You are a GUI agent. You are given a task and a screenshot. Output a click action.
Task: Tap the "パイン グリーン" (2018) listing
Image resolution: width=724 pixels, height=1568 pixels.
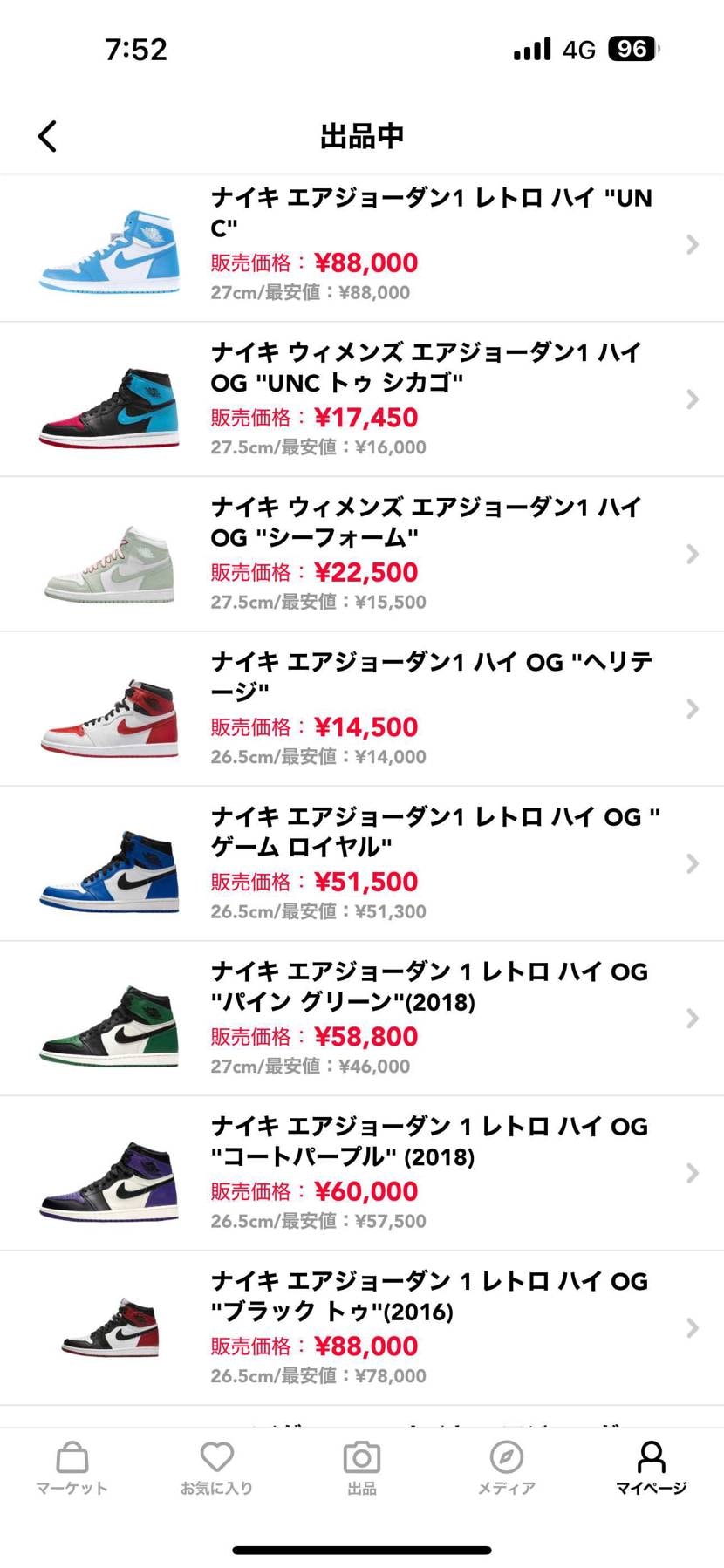click(362, 1019)
